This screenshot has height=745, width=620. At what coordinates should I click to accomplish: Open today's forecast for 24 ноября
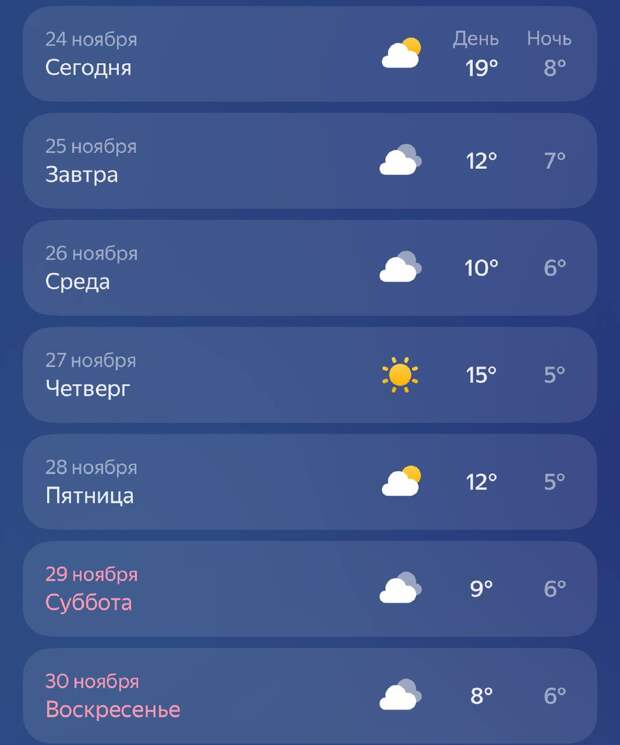click(x=309, y=54)
